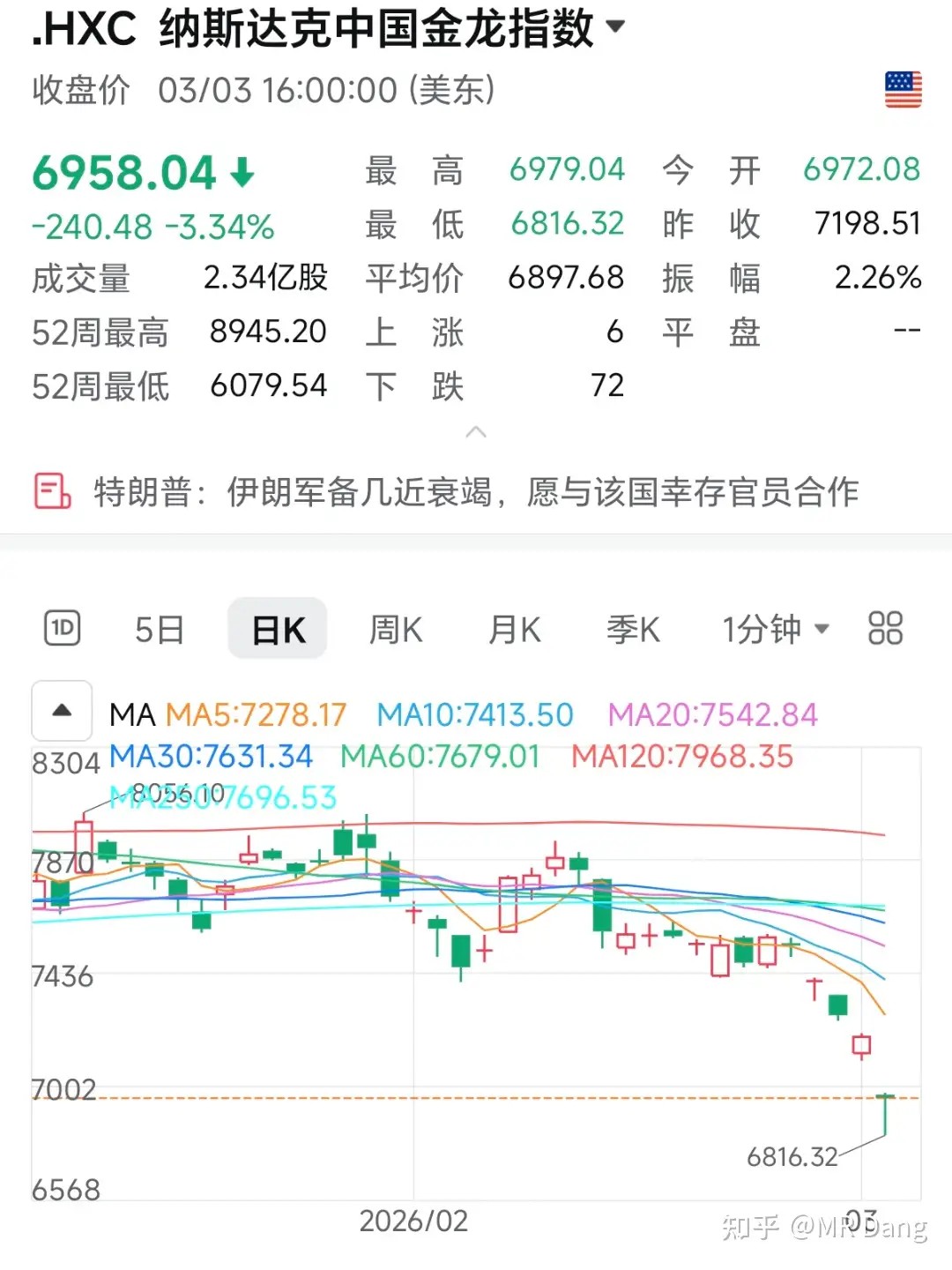This screenshot has width=952, height=1270.
Task: Click the 6816.32 low price label
Action: point(791,1155)
